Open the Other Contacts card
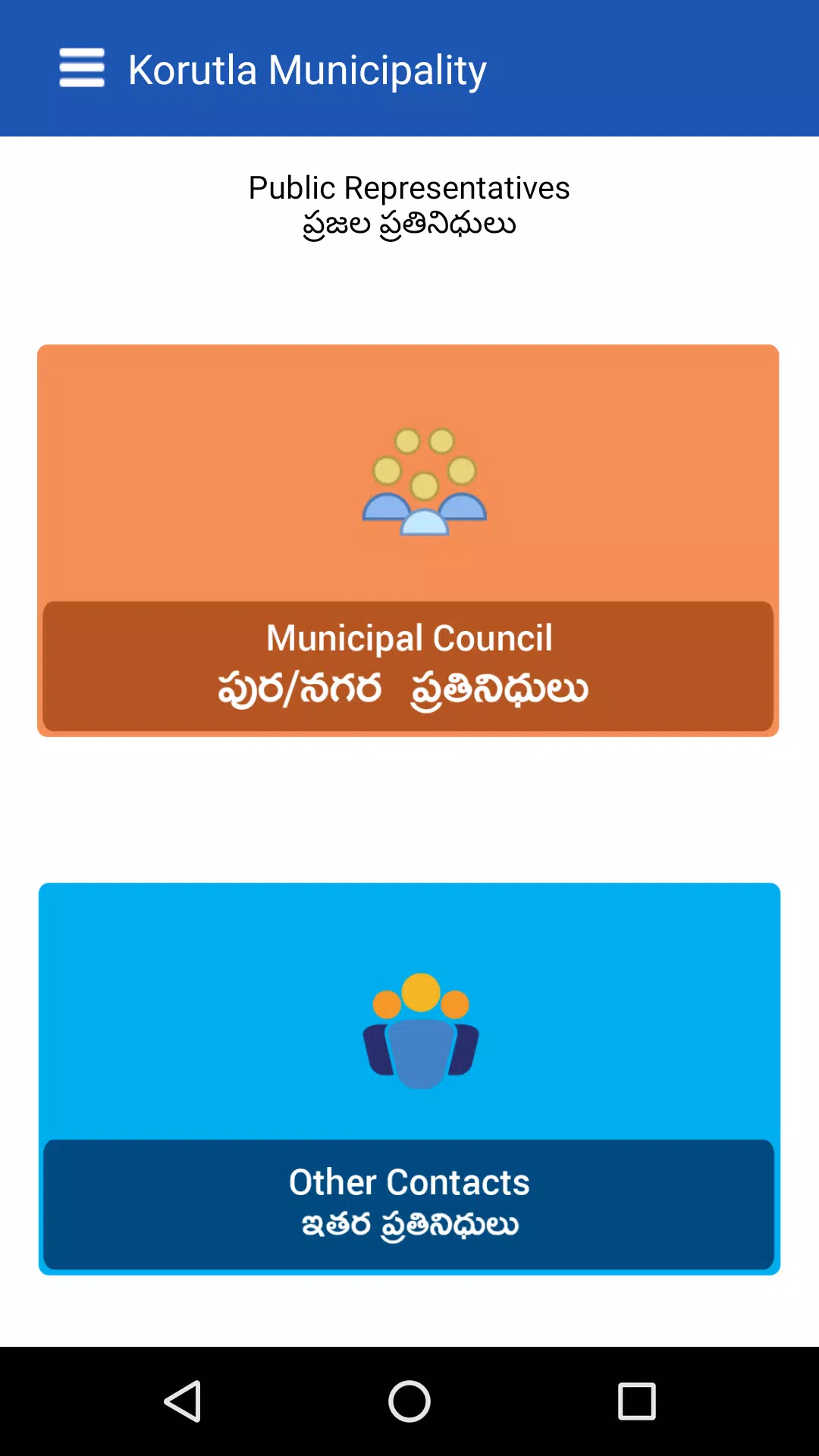819x1456 pixels. point(409,1078)
